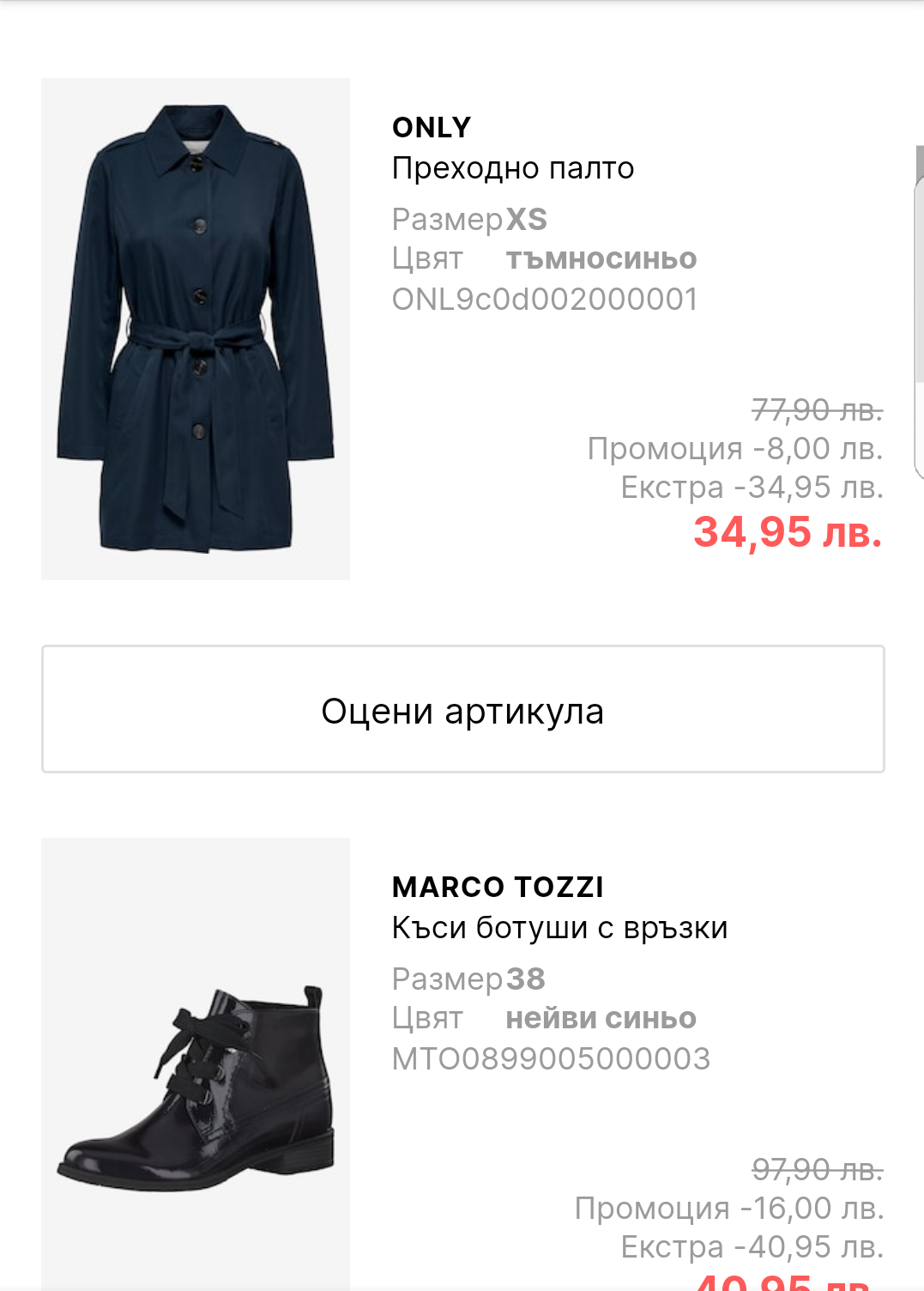Open the MARCO TOZZI boots image

click(x=196, y=1082)
